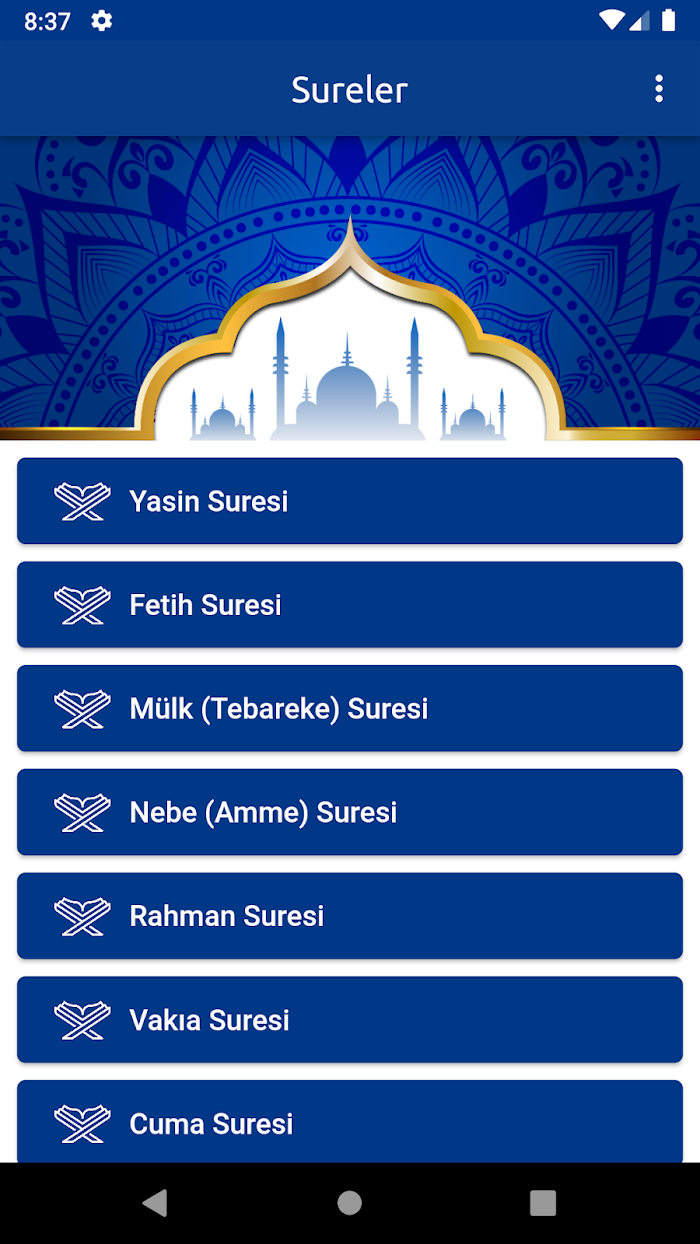Open the overflow menu in the app bar

658,89
